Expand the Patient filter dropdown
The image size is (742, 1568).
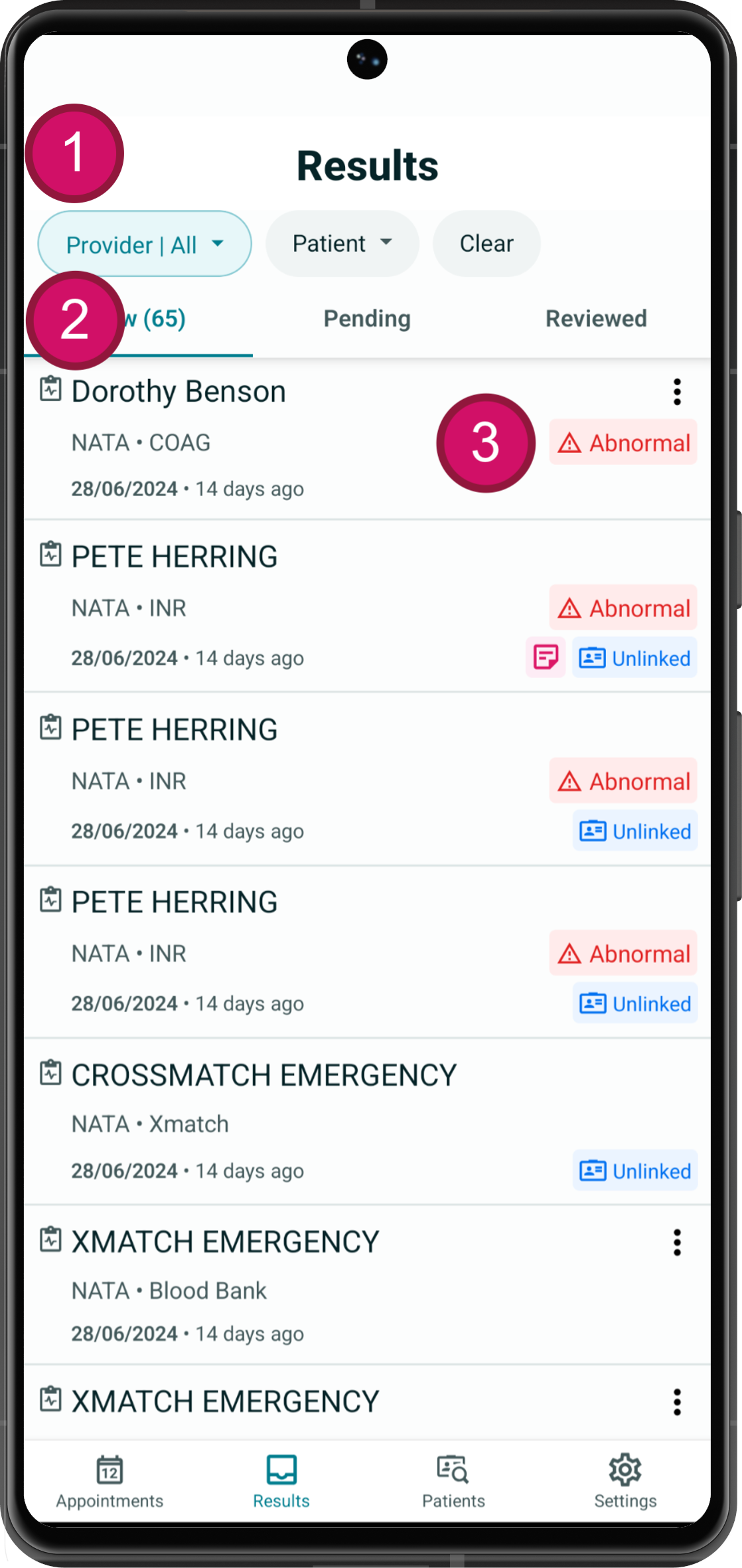pyautogui.click(x=341, y=244)
